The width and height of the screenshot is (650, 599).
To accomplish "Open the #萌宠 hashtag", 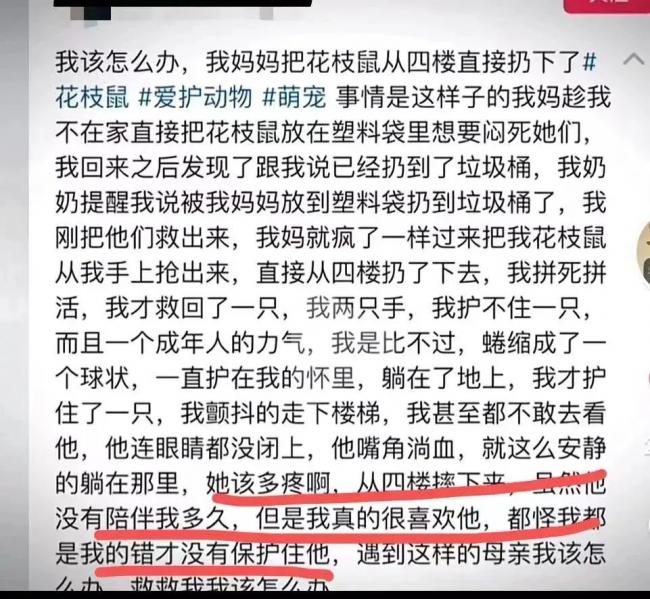I will 299,98.
